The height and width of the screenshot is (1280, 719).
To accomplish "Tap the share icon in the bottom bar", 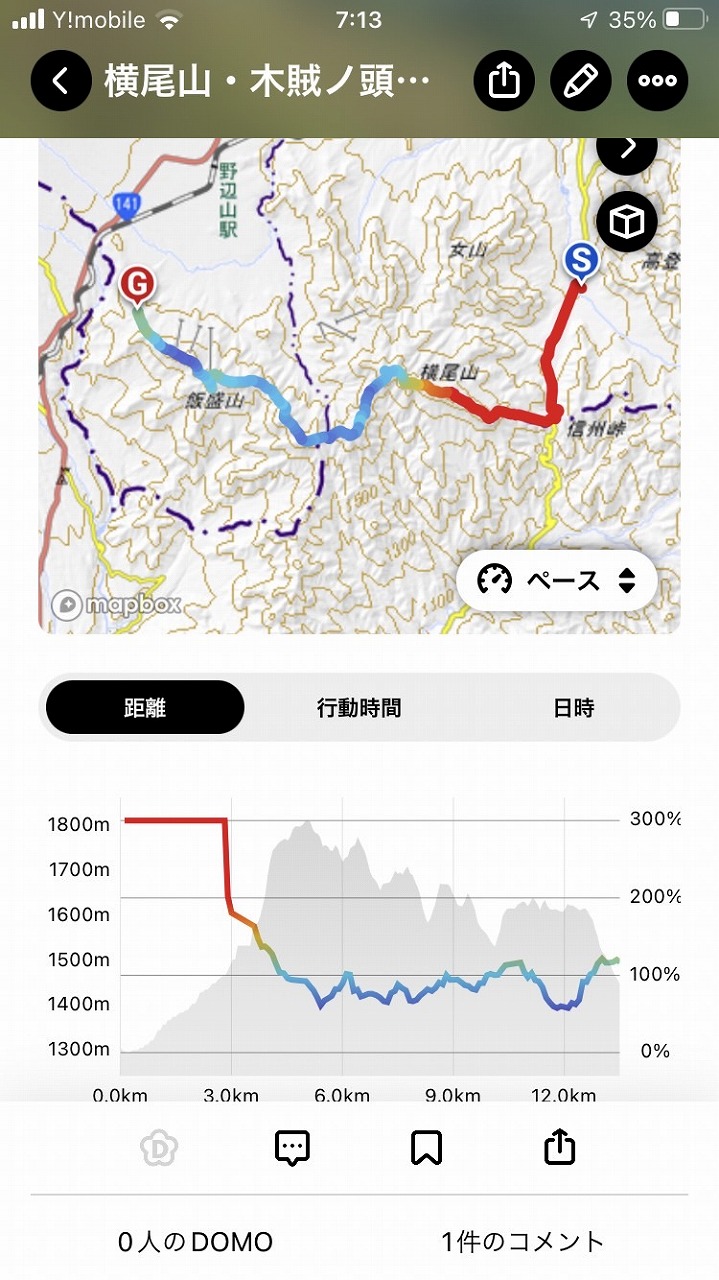I will point(560,1148).
